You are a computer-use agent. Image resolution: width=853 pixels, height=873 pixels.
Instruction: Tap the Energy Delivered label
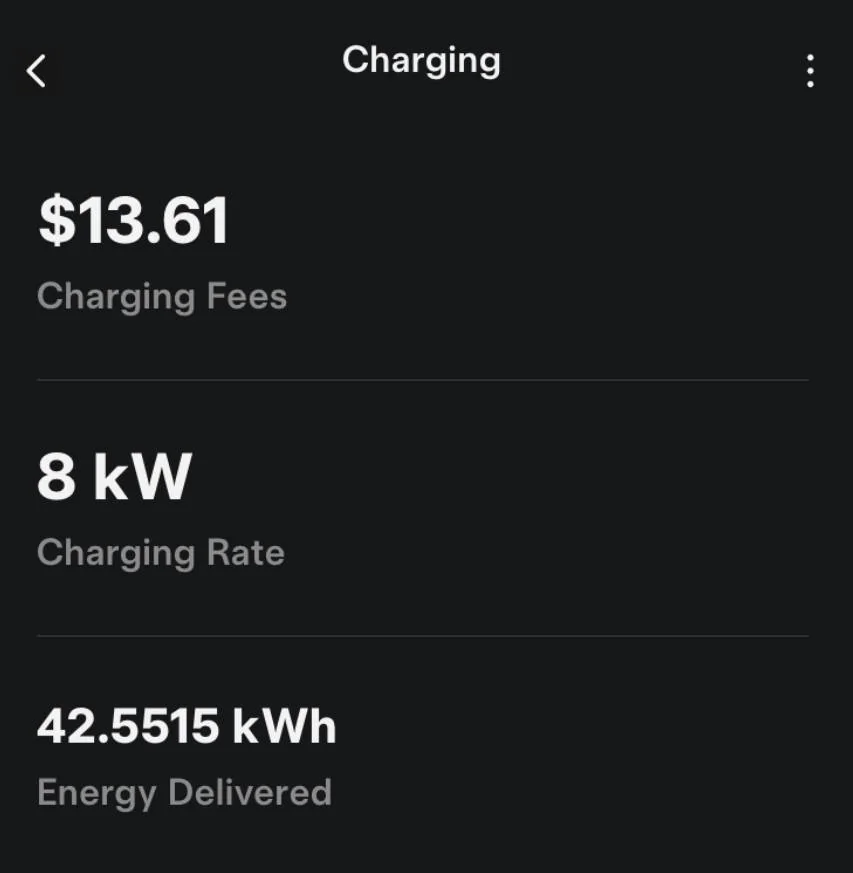pyautogui.click(x=184, y=793)
